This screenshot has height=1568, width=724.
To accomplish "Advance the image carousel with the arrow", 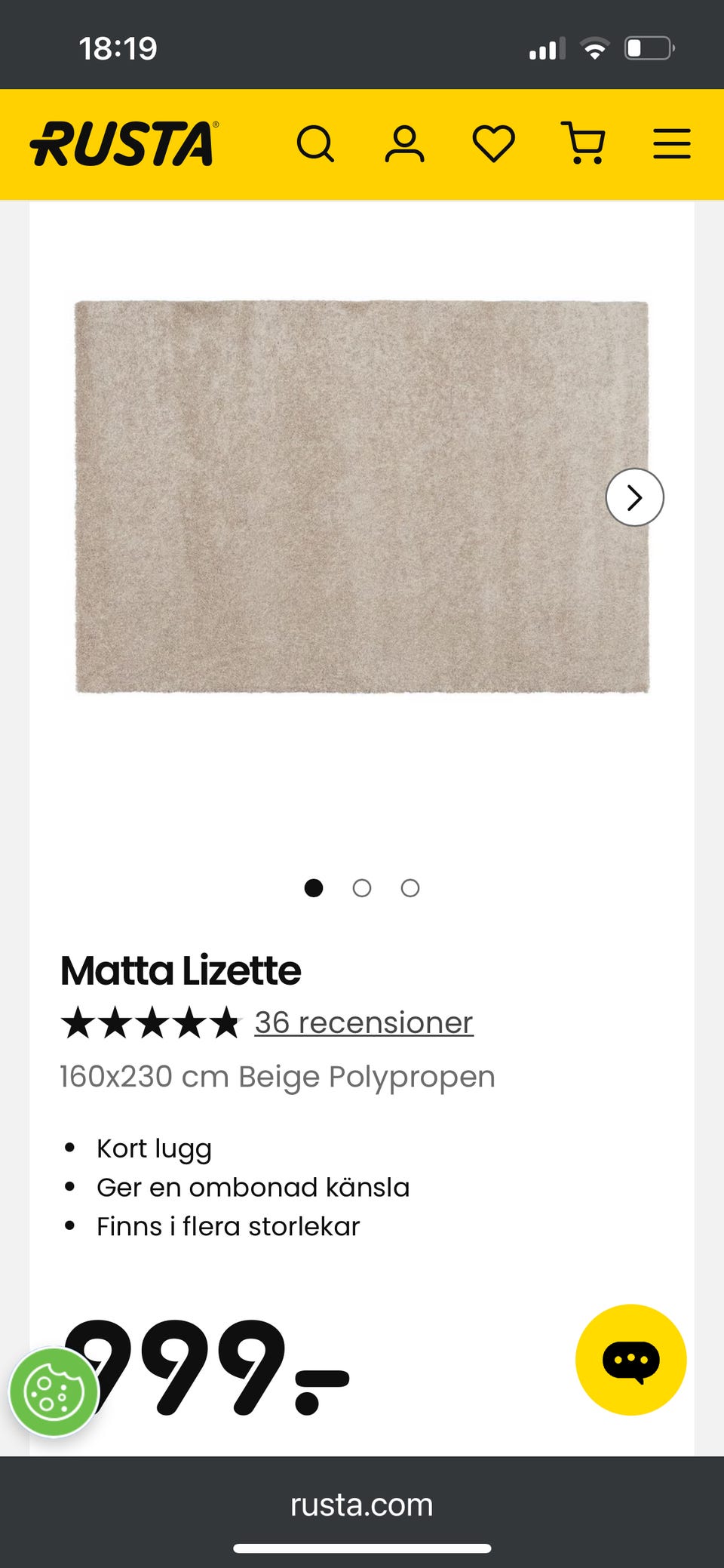I will coord(636,497).
